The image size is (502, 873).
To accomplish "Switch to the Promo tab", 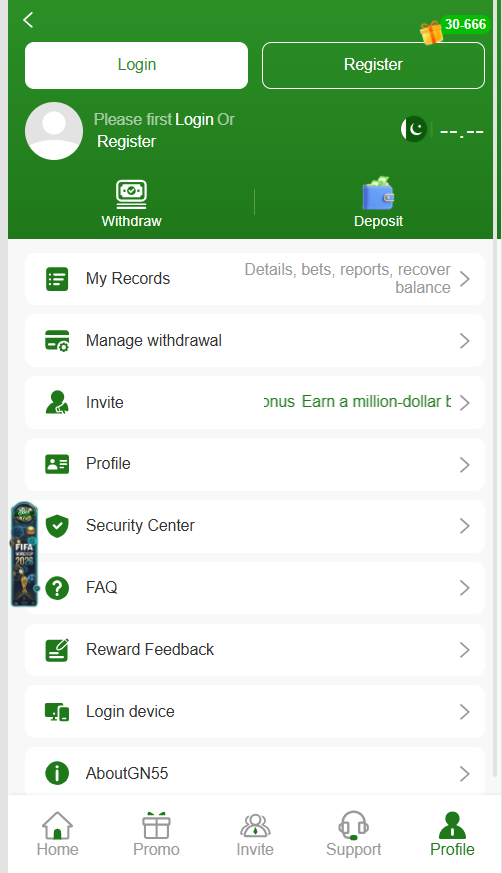I will point(156,834).
